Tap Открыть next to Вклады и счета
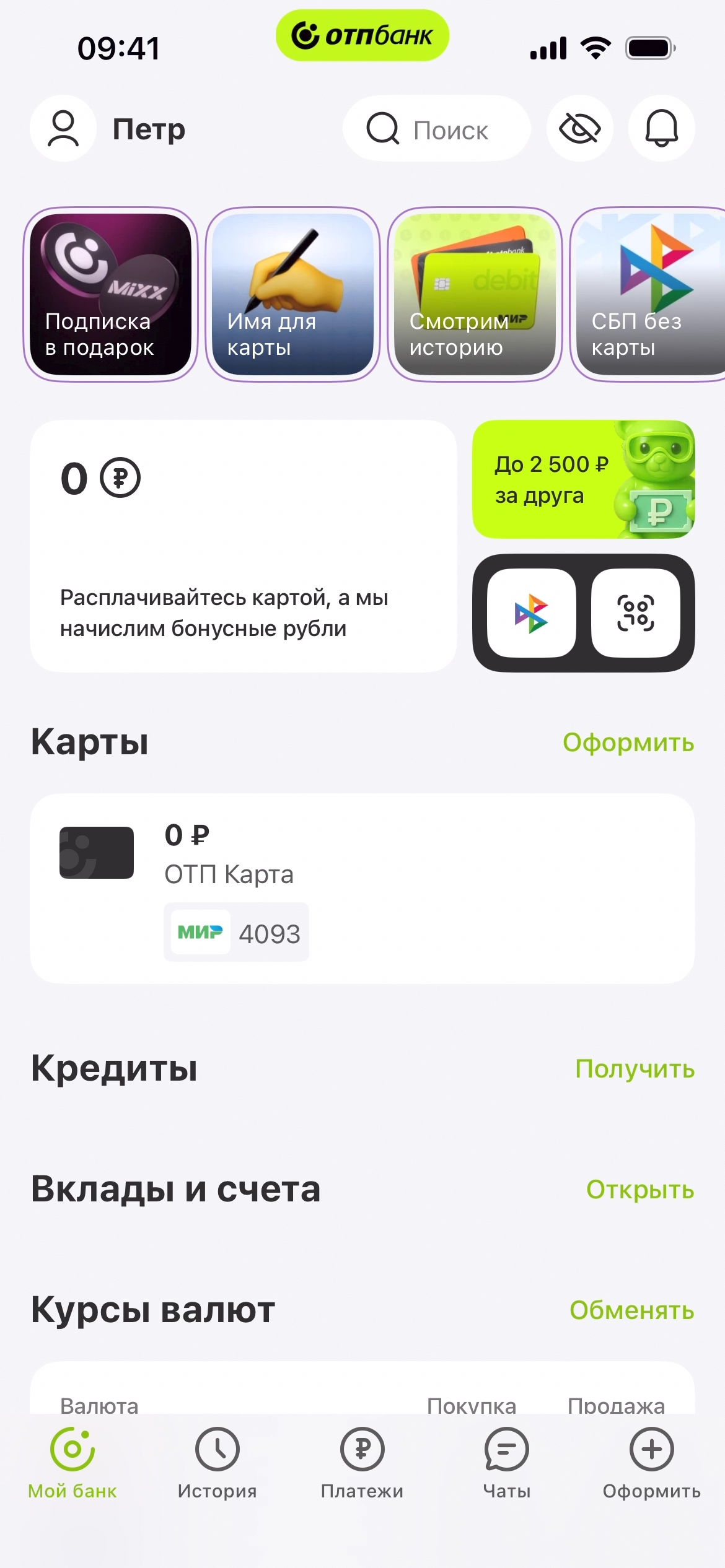The width and height of the screenshot is (725, 1568). pos(639,1190)
